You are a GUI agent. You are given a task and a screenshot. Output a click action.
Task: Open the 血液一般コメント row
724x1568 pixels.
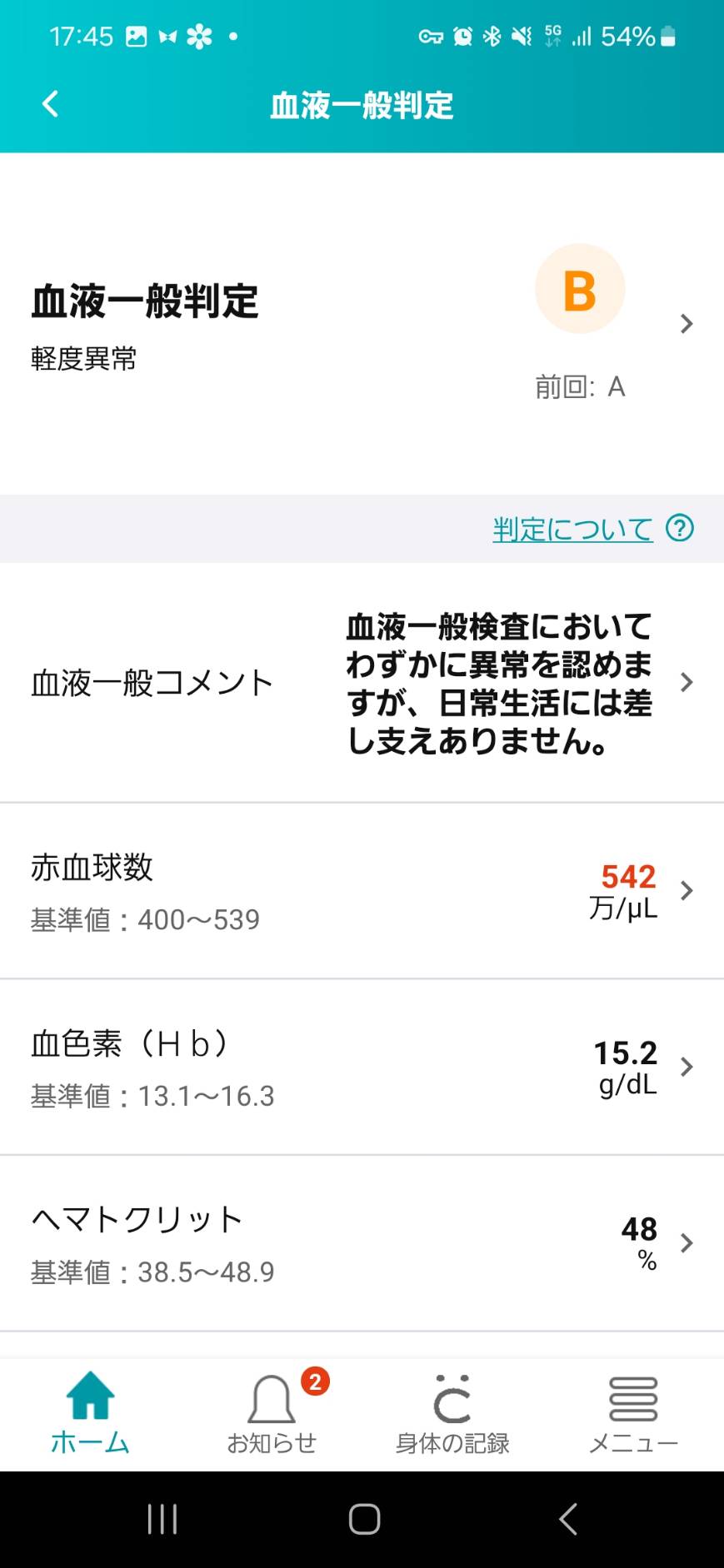tap(362, 683)
